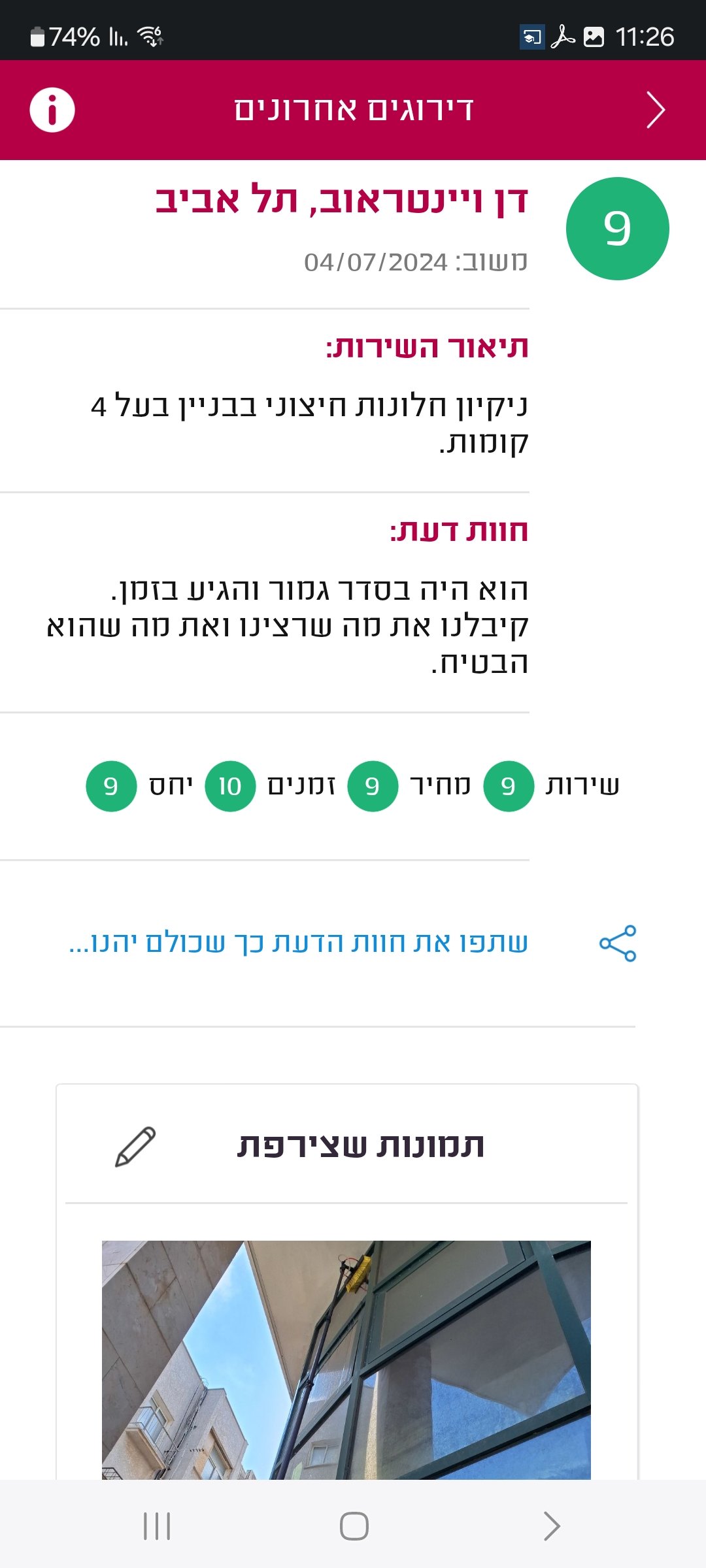The height and width of the screenshot is (1568, 706).
Task: Select the שירות rating circle
Action: click(509, 787)
